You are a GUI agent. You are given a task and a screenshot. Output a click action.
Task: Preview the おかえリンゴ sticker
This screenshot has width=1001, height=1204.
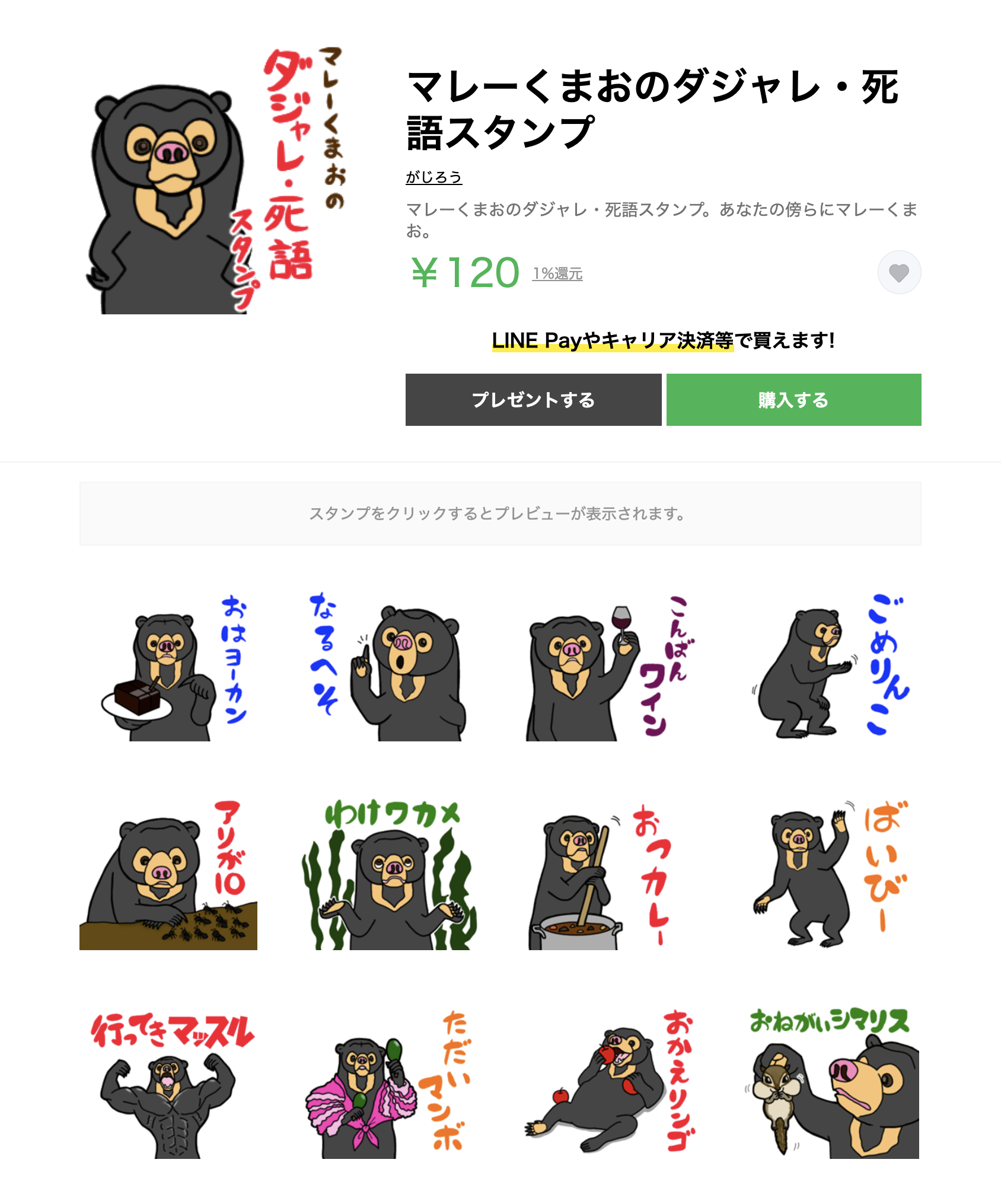(x=610, y=1085)
